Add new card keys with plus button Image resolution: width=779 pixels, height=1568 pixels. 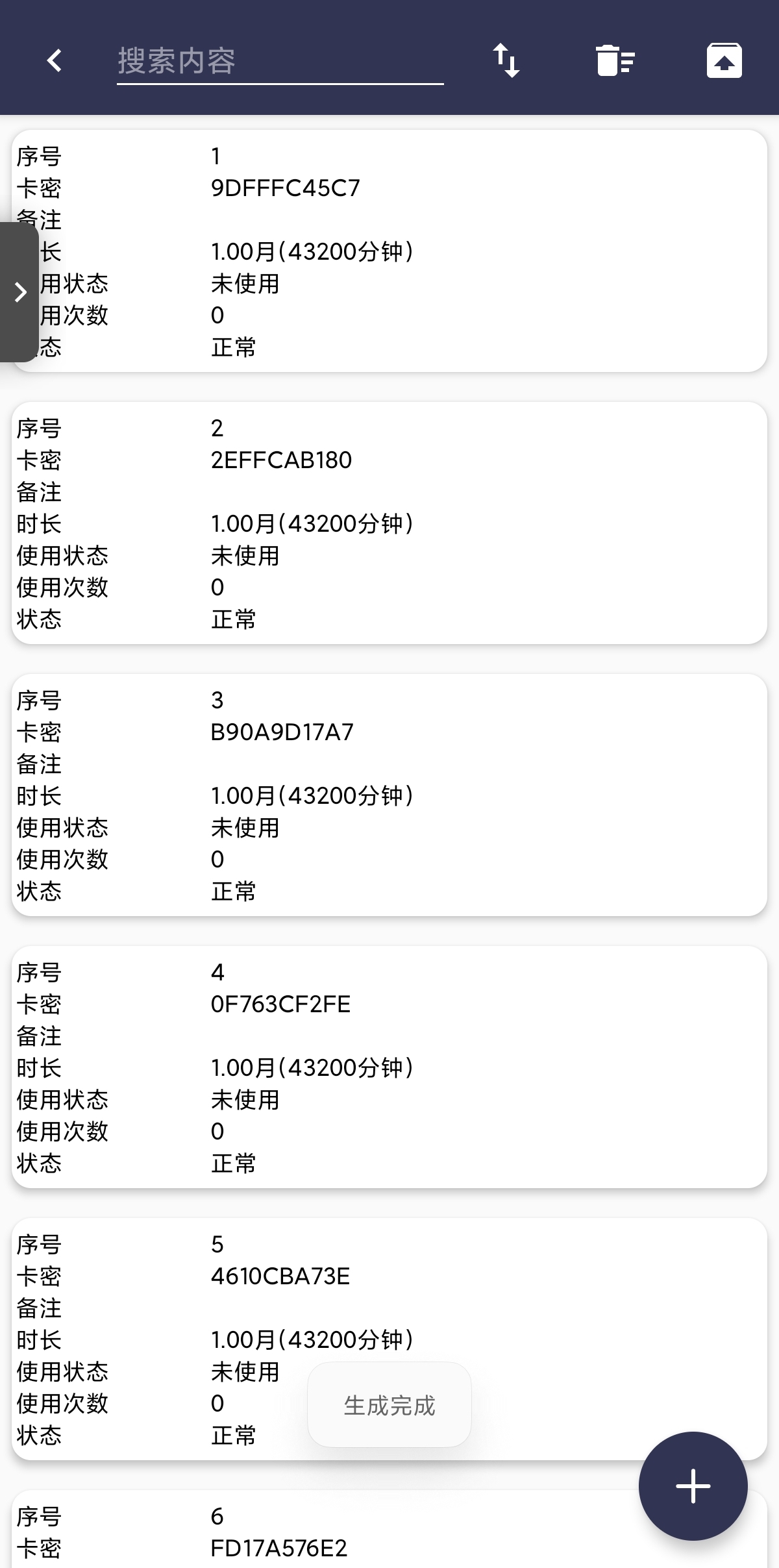coord(693,1486)
